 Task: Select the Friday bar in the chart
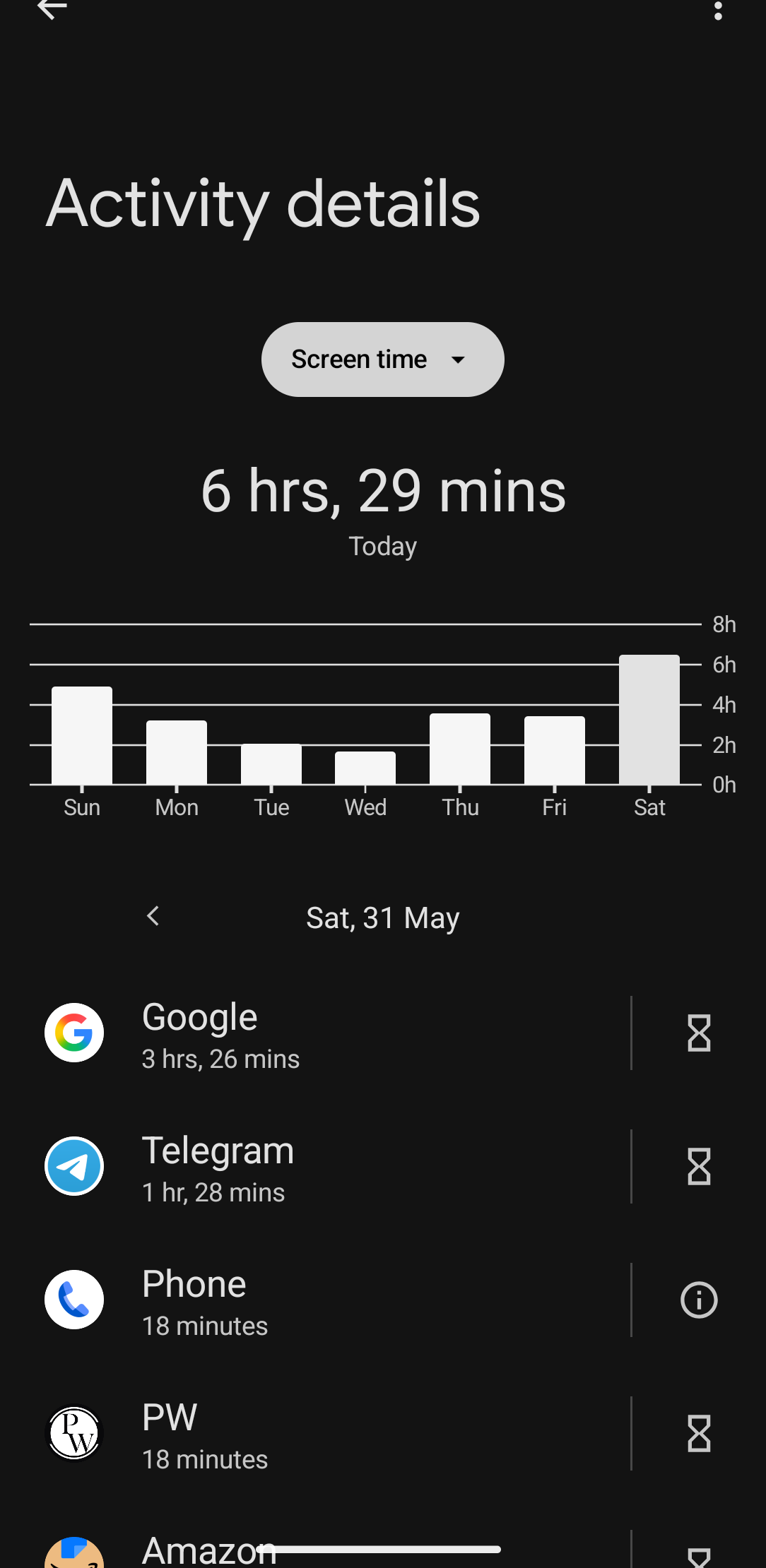(555, 750)
